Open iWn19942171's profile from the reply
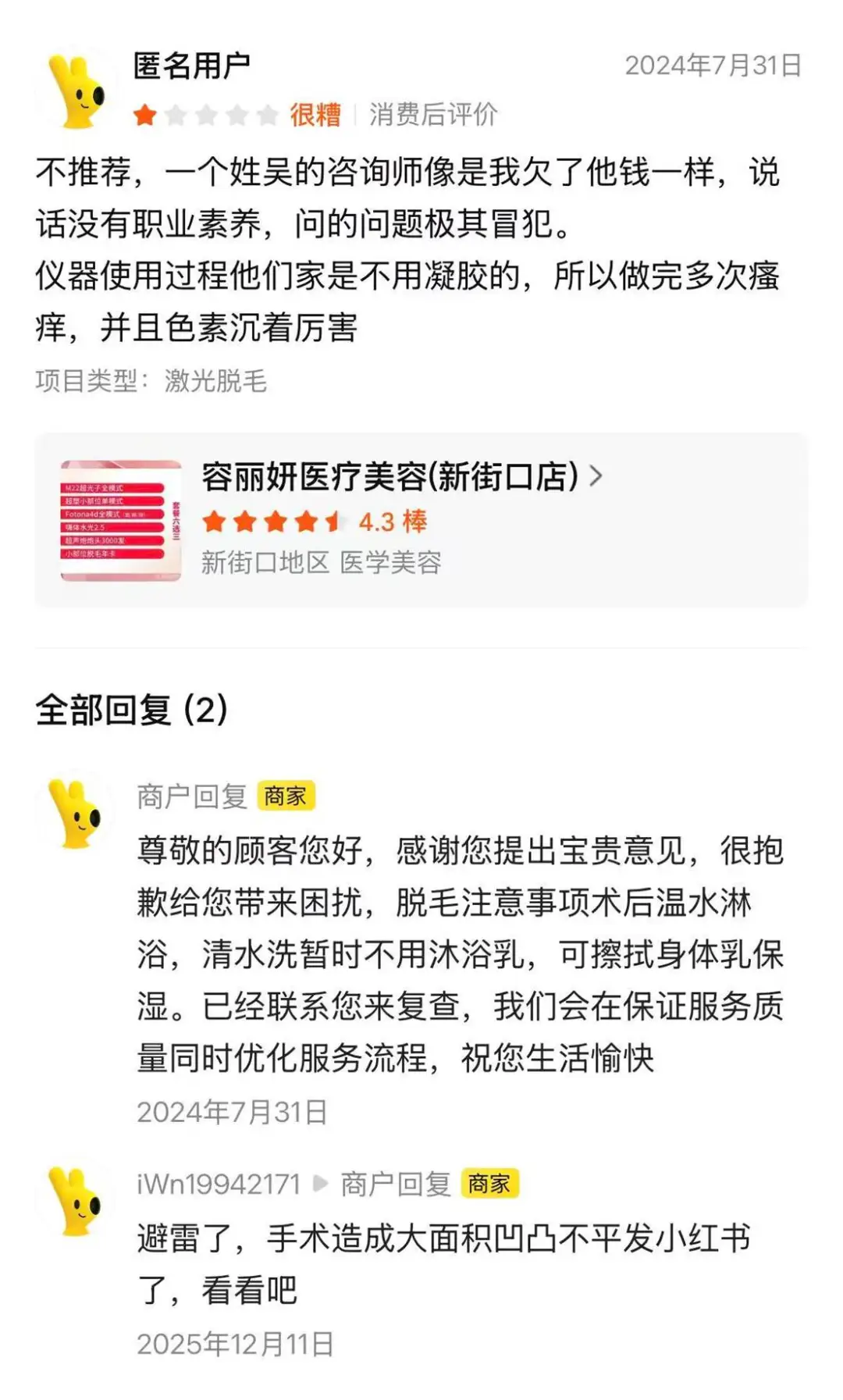This screenshot has width=843, height=1400. pyautogui.click(x=219, y=1184)
